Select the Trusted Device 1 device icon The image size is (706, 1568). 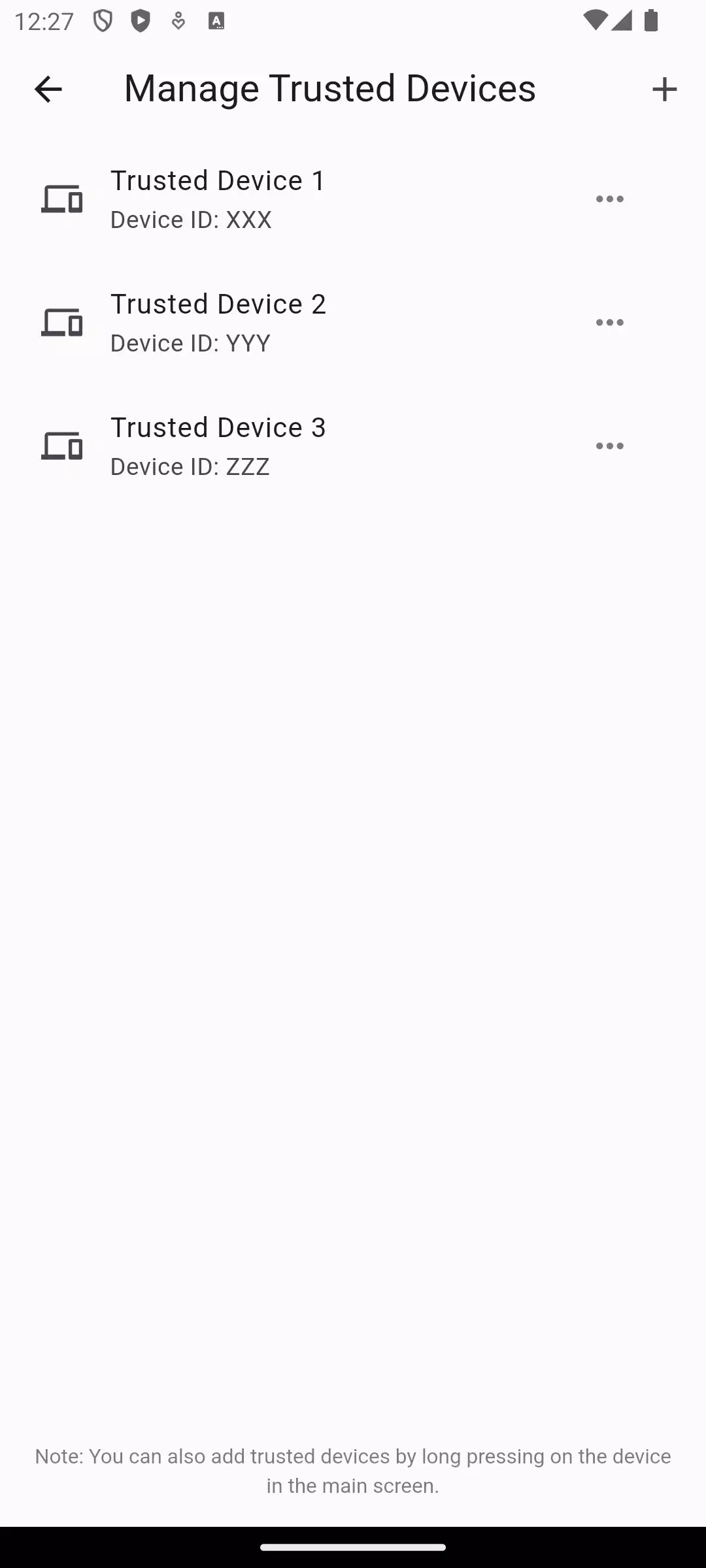click(62, 199)
